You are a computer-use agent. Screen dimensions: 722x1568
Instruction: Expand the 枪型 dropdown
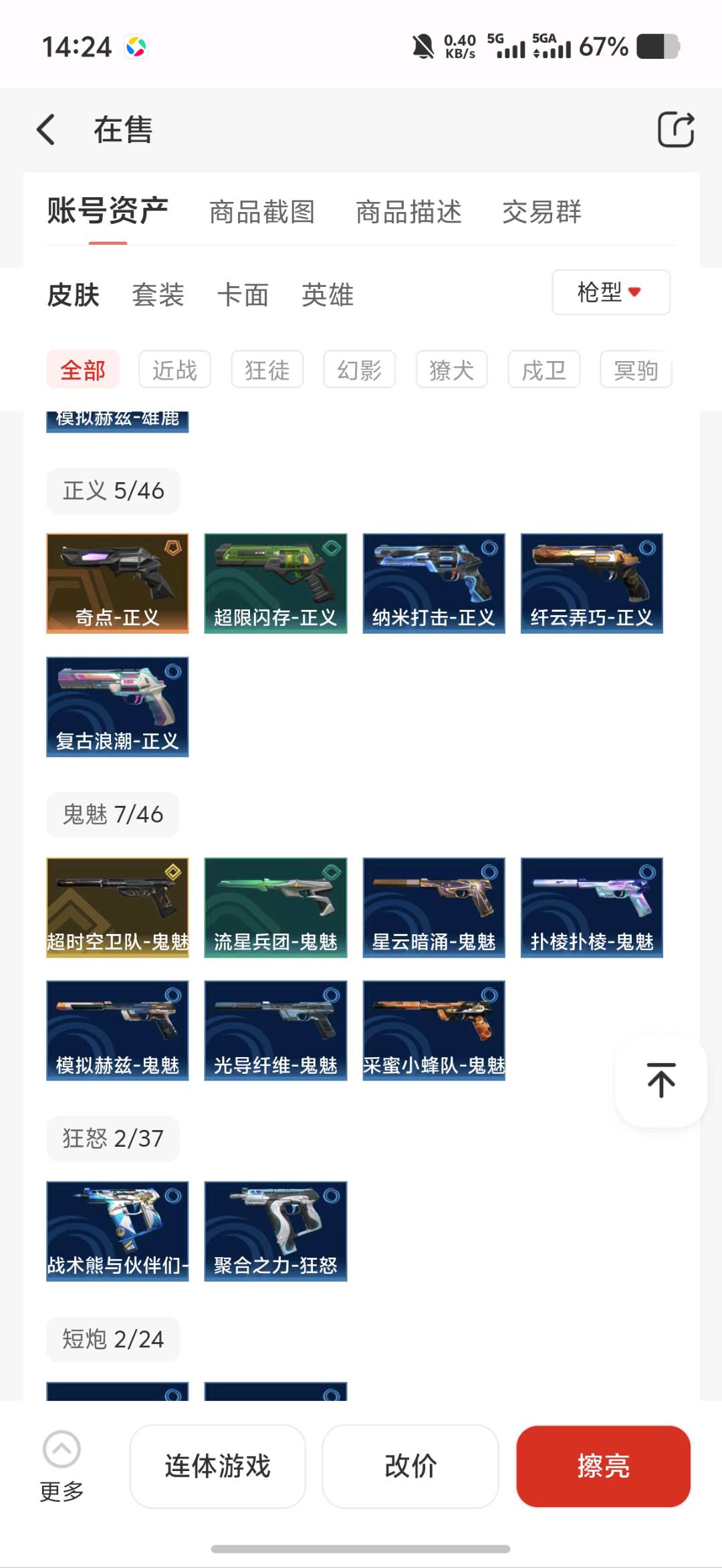tap(610, 292)
